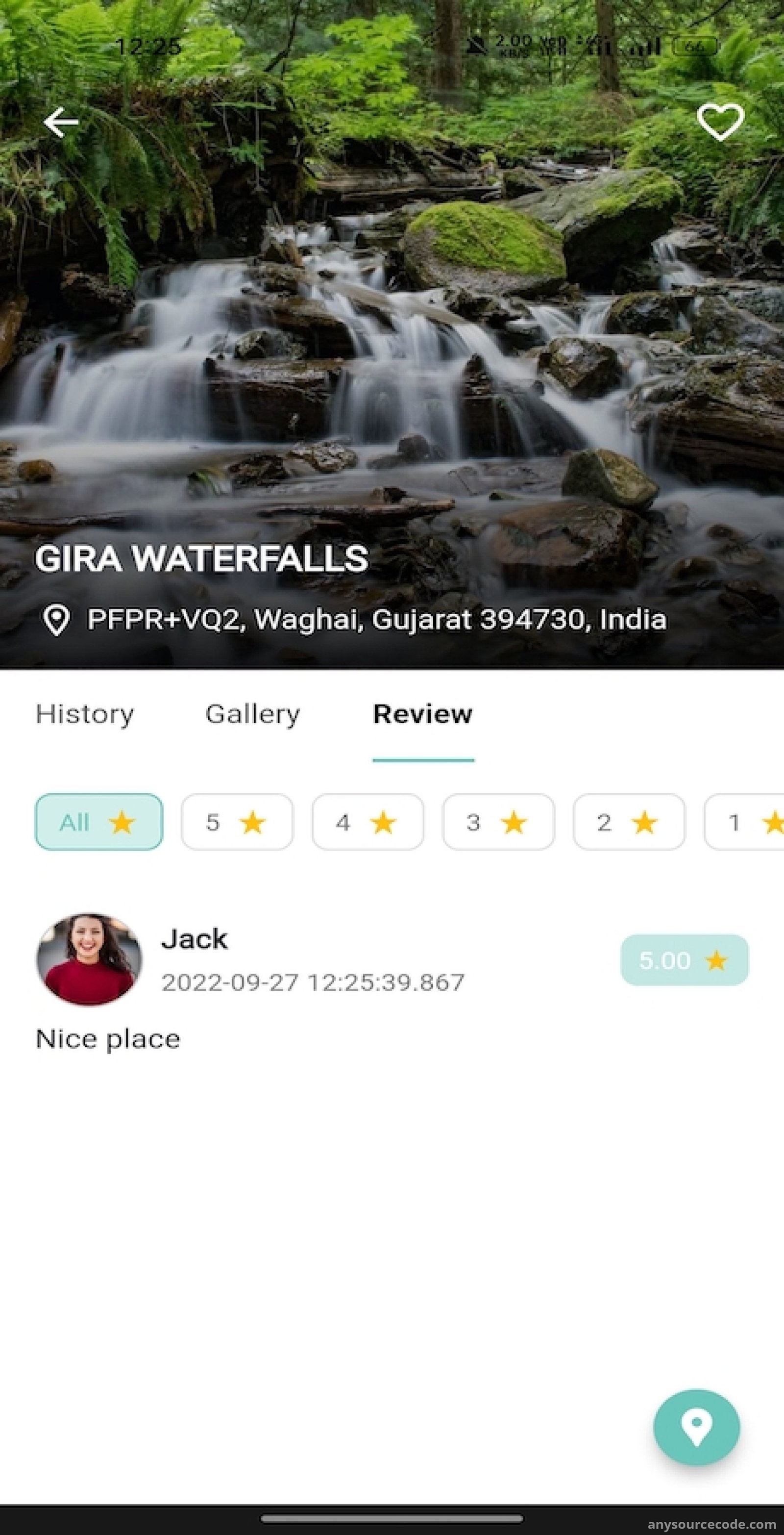
Task: Switch to the History tab
Action: (85, 714)
